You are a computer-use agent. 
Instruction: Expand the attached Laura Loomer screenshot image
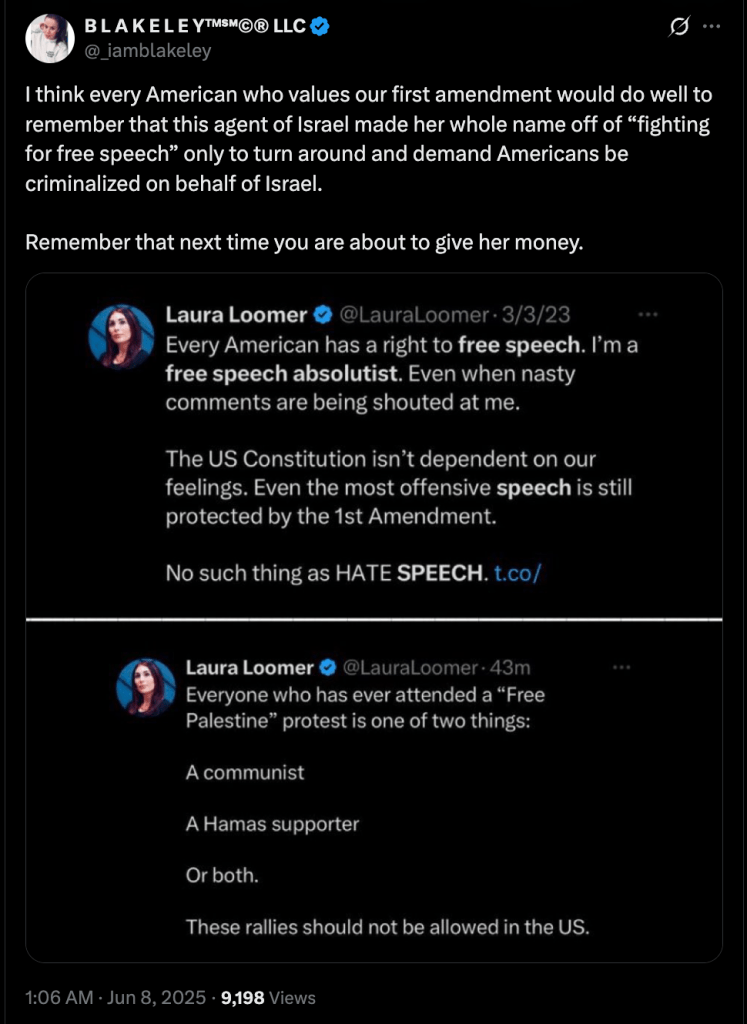pos(373,617)
